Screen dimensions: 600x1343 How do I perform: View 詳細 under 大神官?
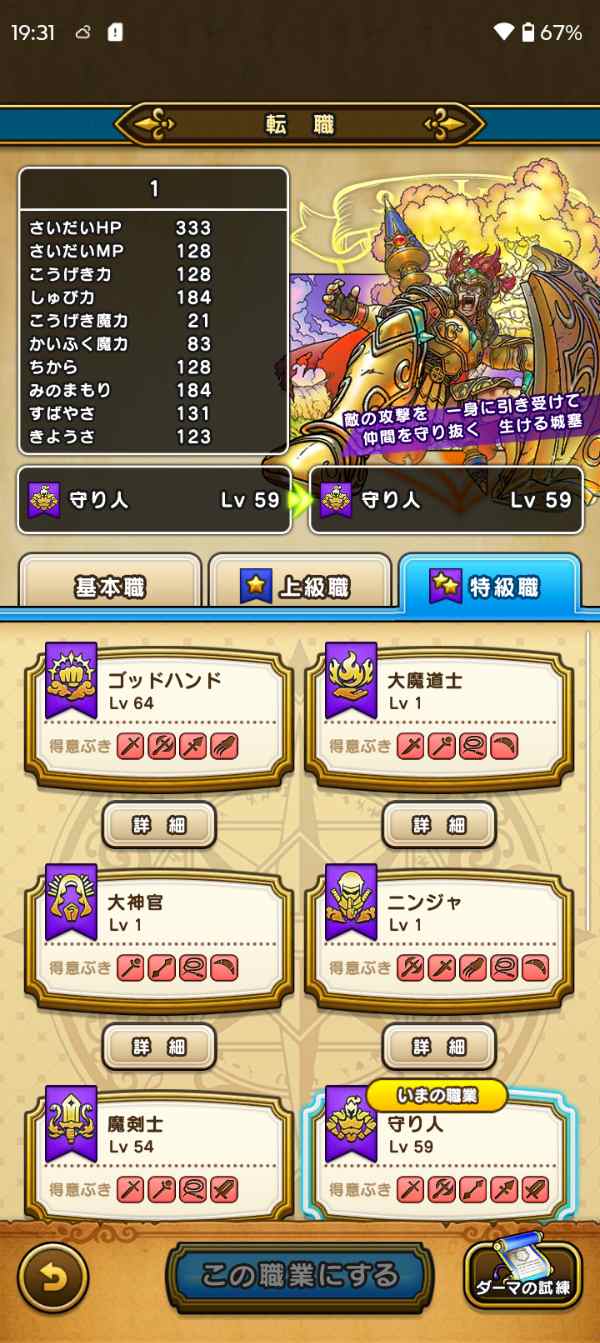159,1047
